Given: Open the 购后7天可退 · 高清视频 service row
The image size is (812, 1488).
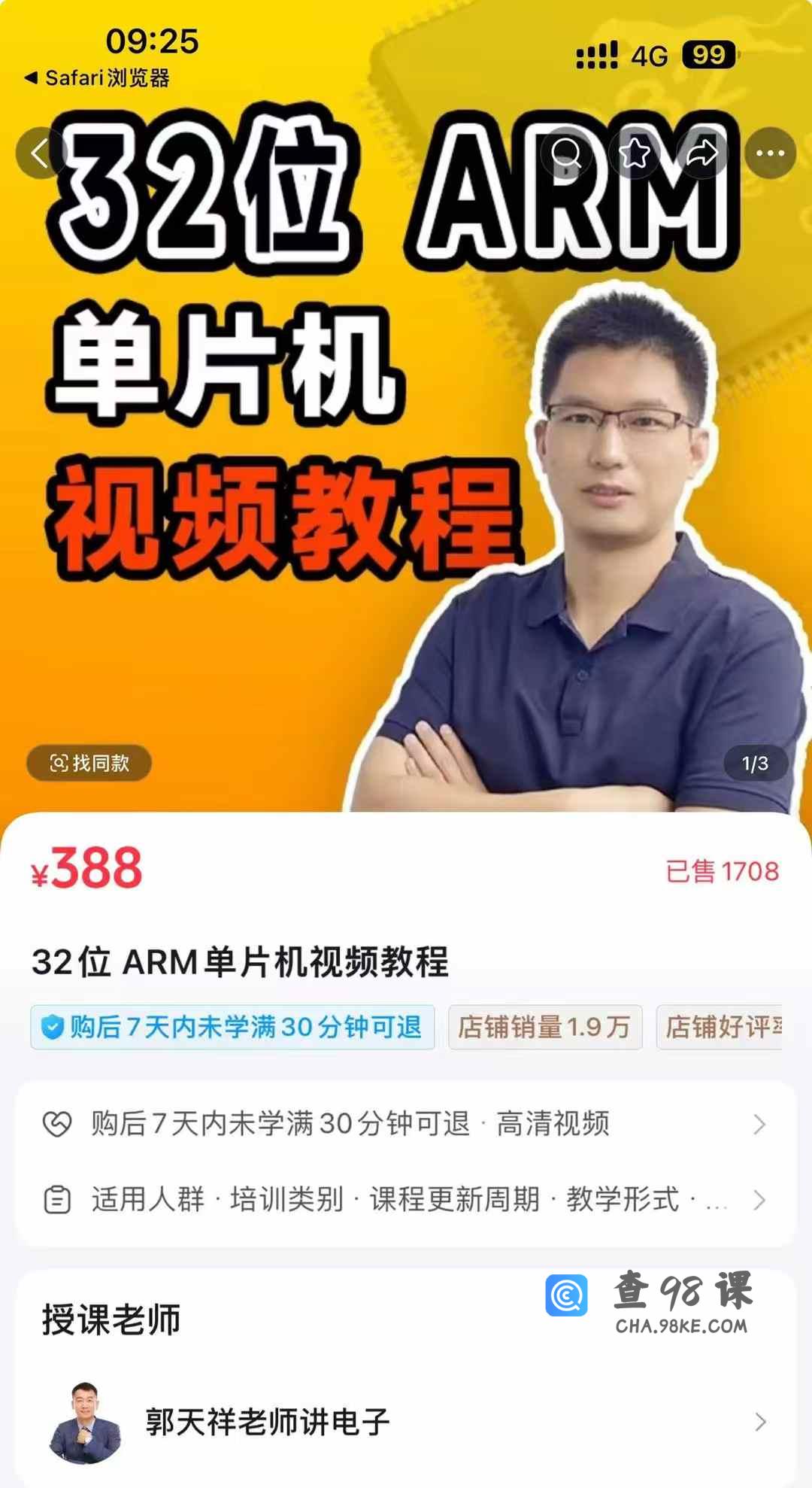Looking at the screenshot, I should pos(404,1124).
